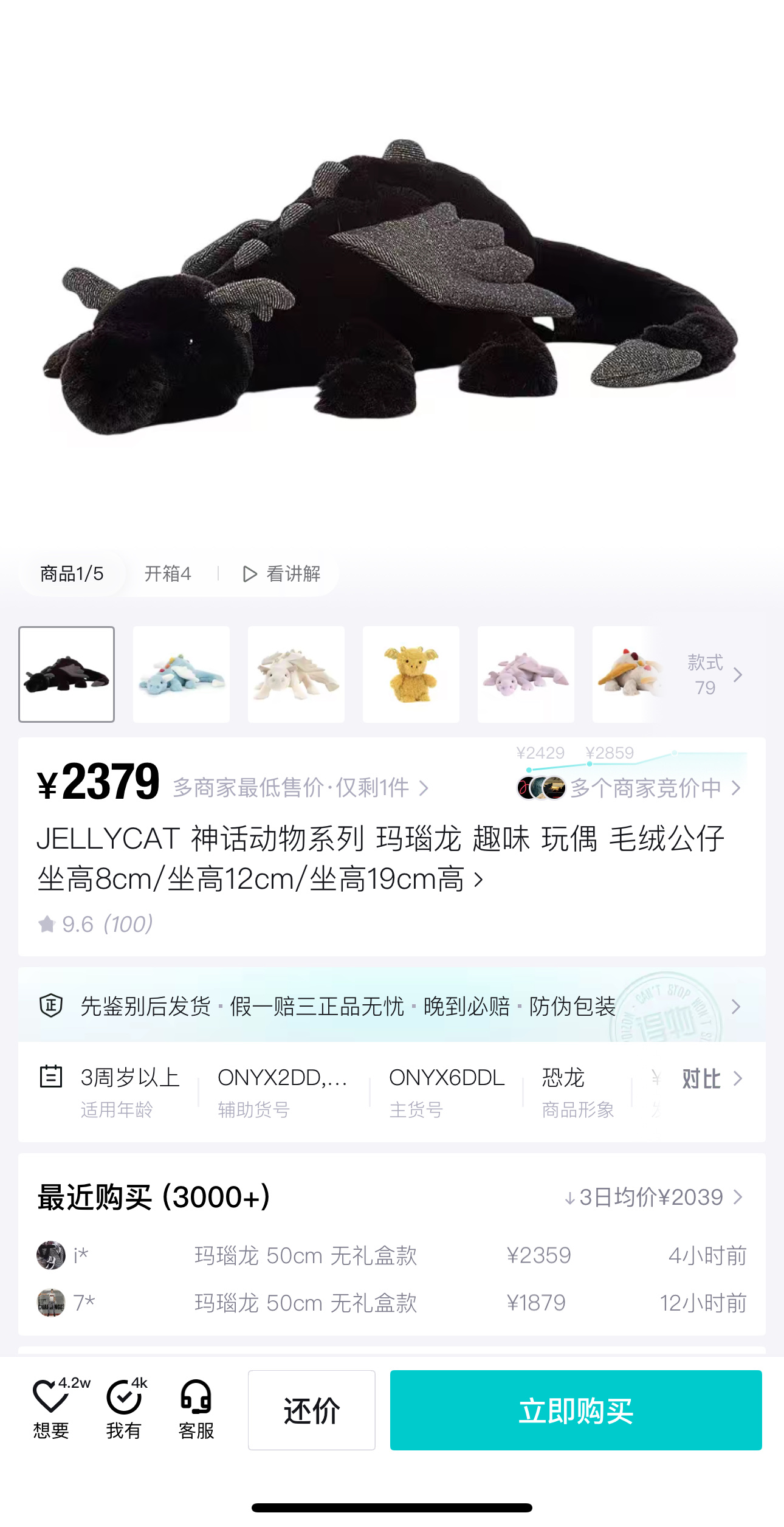Open 多商家最低售价 lowest price details
Screen dimensions: 784x1527
301,788
